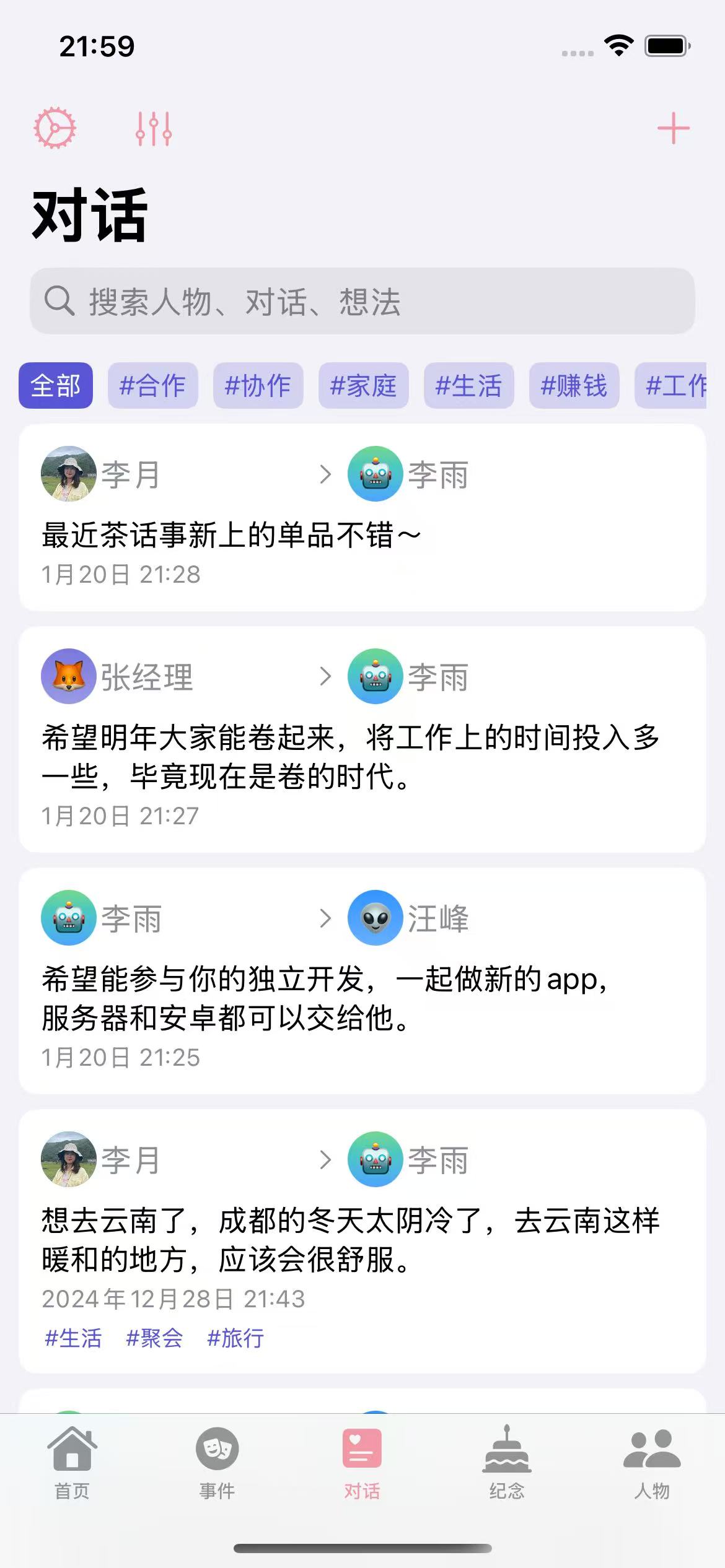
Task: Filter by the #赚钱 tag
Action: click(x=574, y=386)
